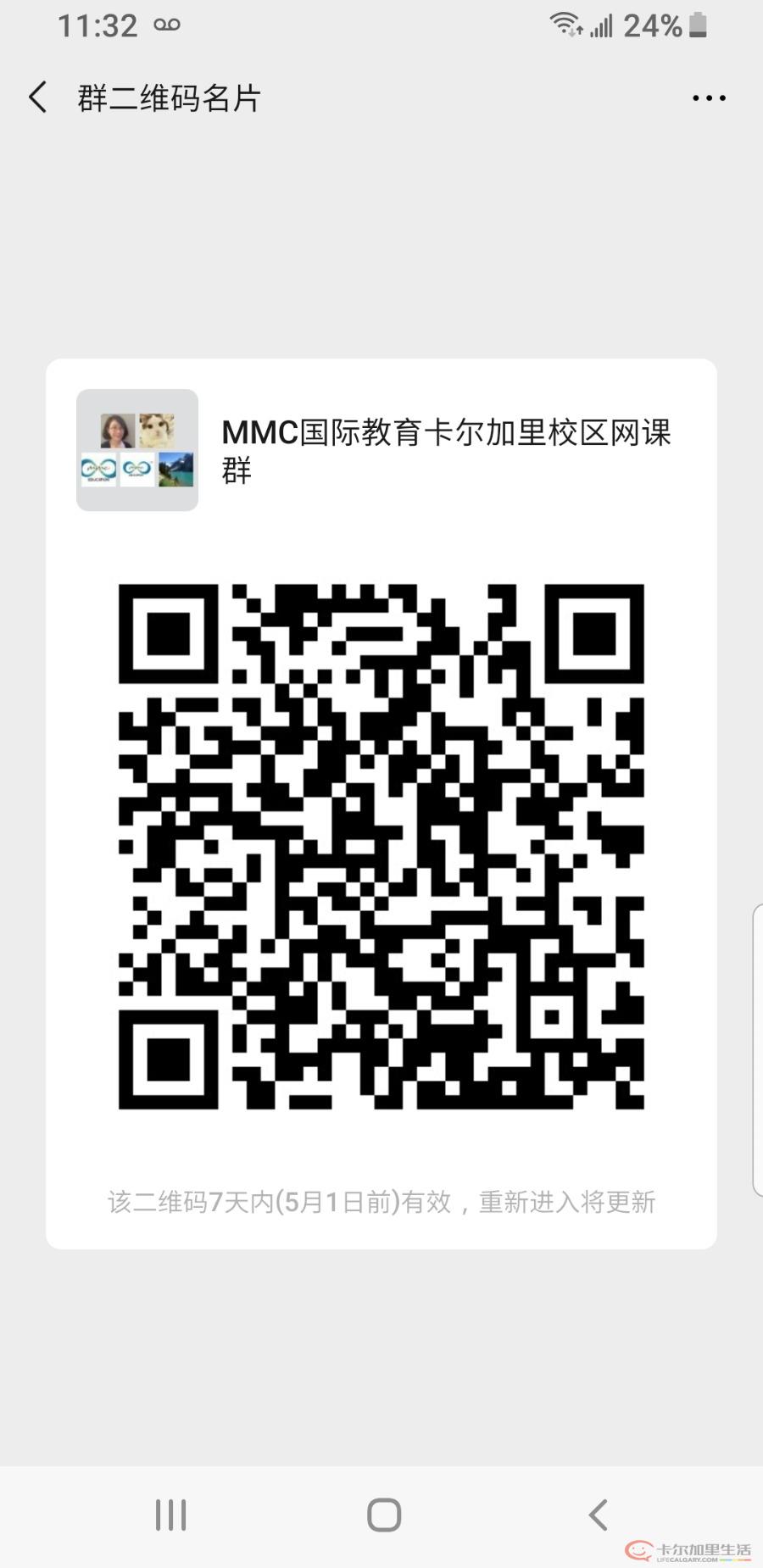Tap the system home button
This screenshot has height=1568, width=763.
(383, 1515)
